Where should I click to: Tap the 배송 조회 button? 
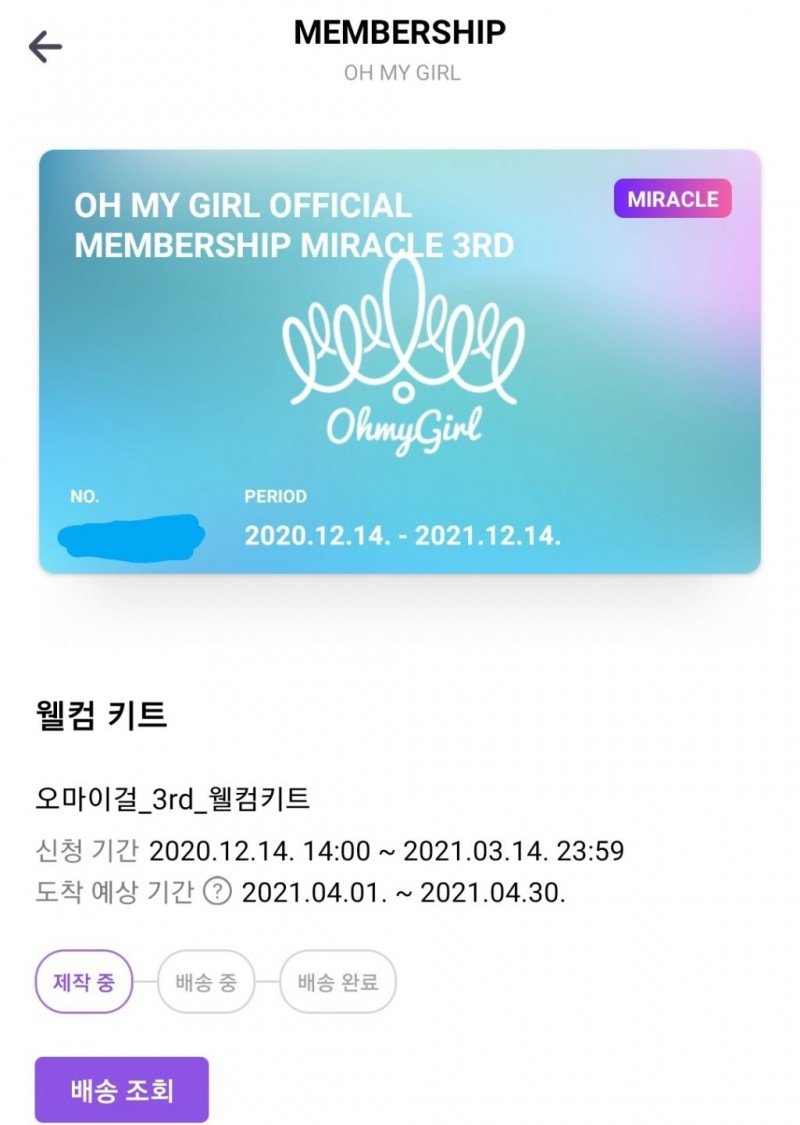122,1089
